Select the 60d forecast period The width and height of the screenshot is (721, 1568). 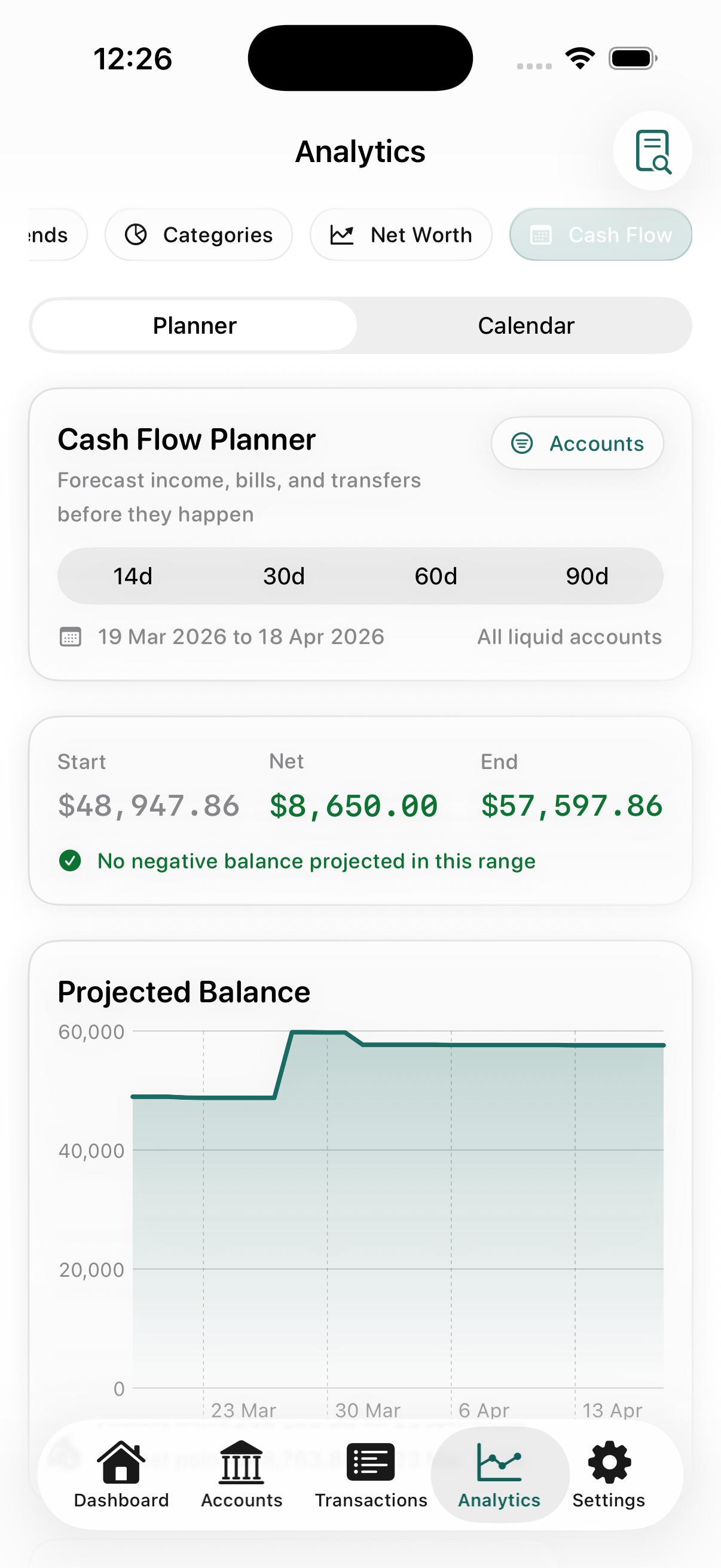[x=436, y=575]
